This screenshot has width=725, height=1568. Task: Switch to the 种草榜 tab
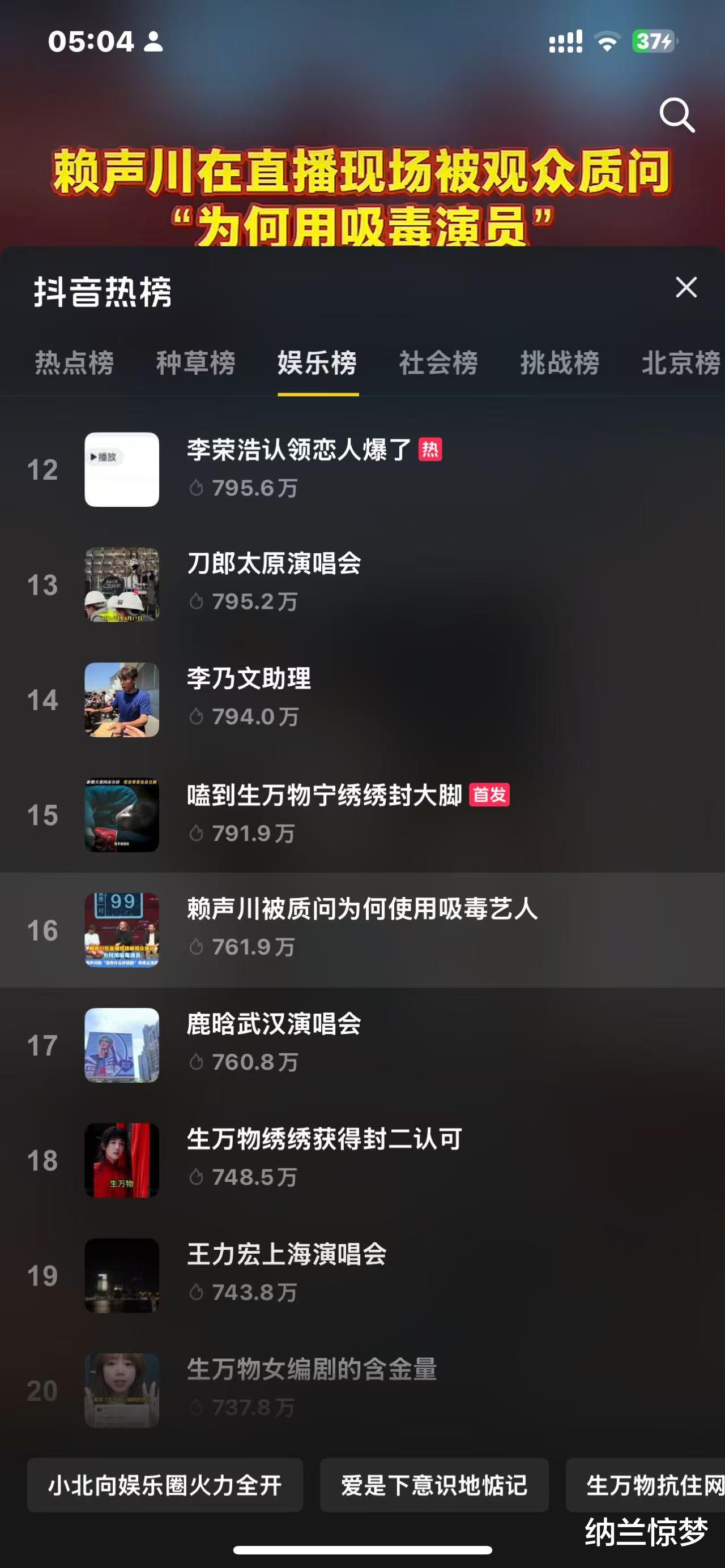point(195,364)
